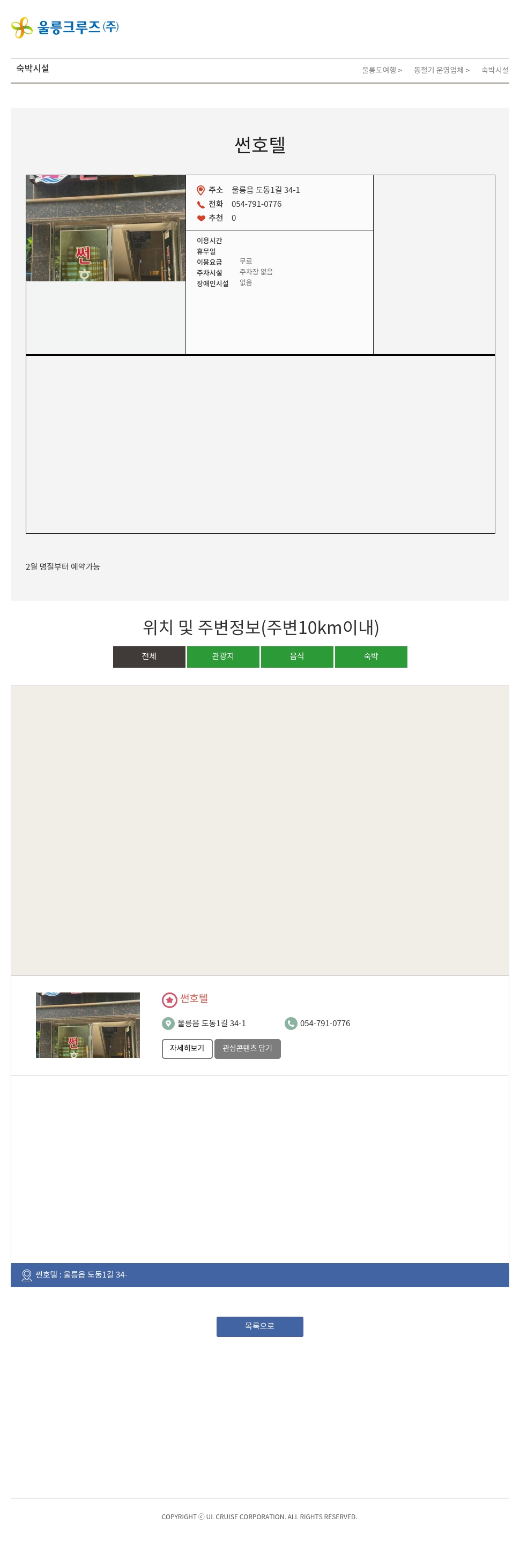Switch to the 관광지 tab
This screenshot has height=1568, width=520.
(223, 656)
